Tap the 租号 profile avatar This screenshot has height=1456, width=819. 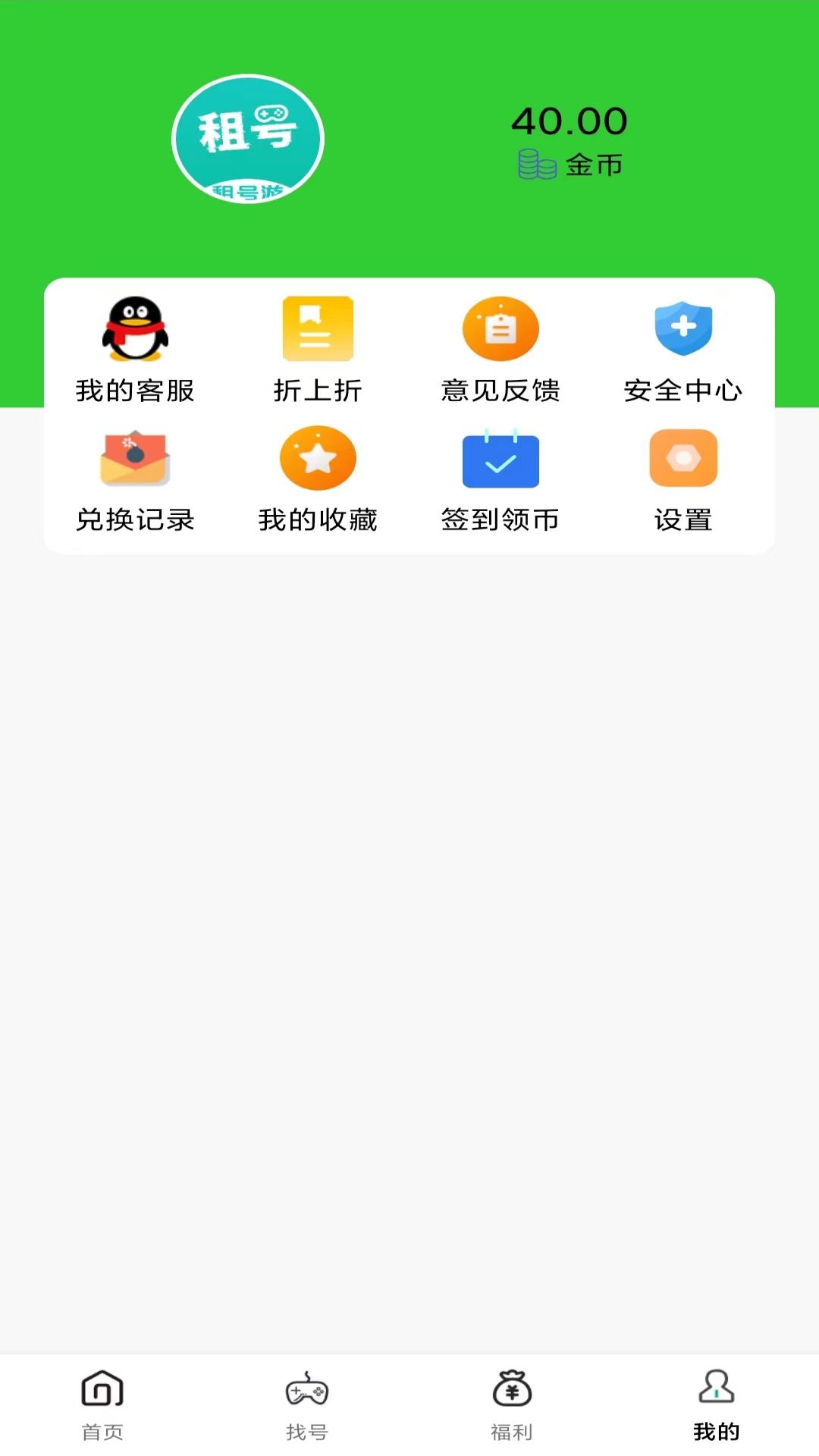tap(248, 140)
